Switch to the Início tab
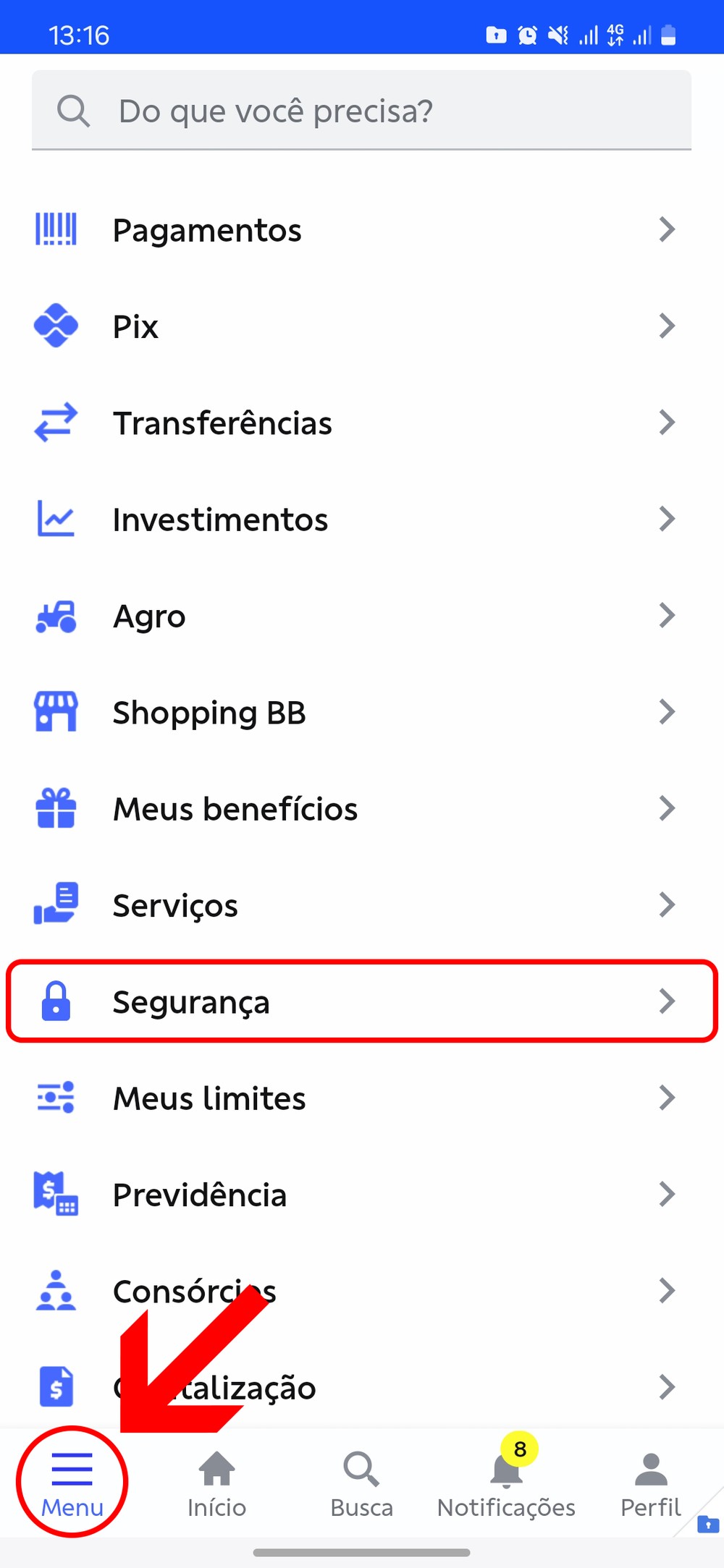The width and height of the screenshot is (724, 1568). (216, 1485)
